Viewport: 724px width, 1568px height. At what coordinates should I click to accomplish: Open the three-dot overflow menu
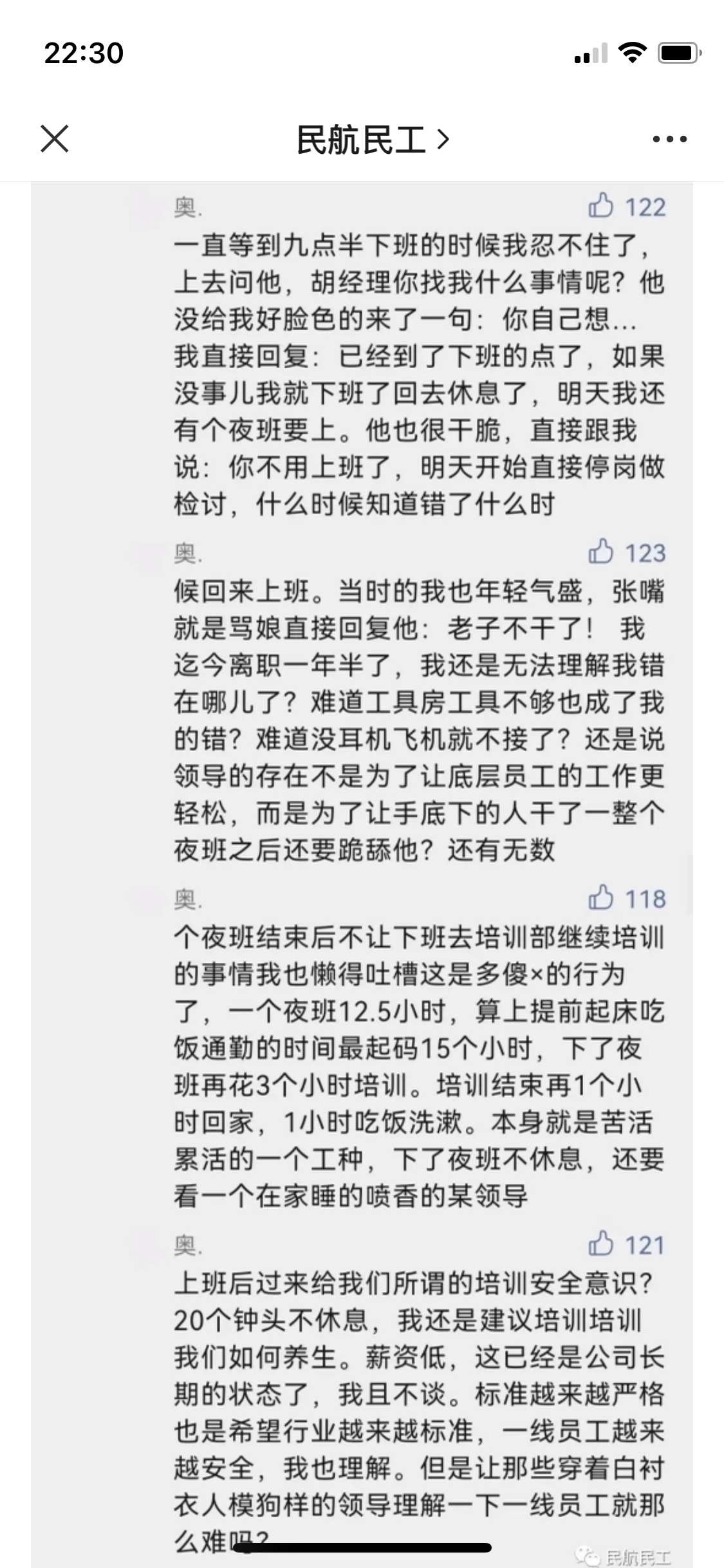(669, 139)
